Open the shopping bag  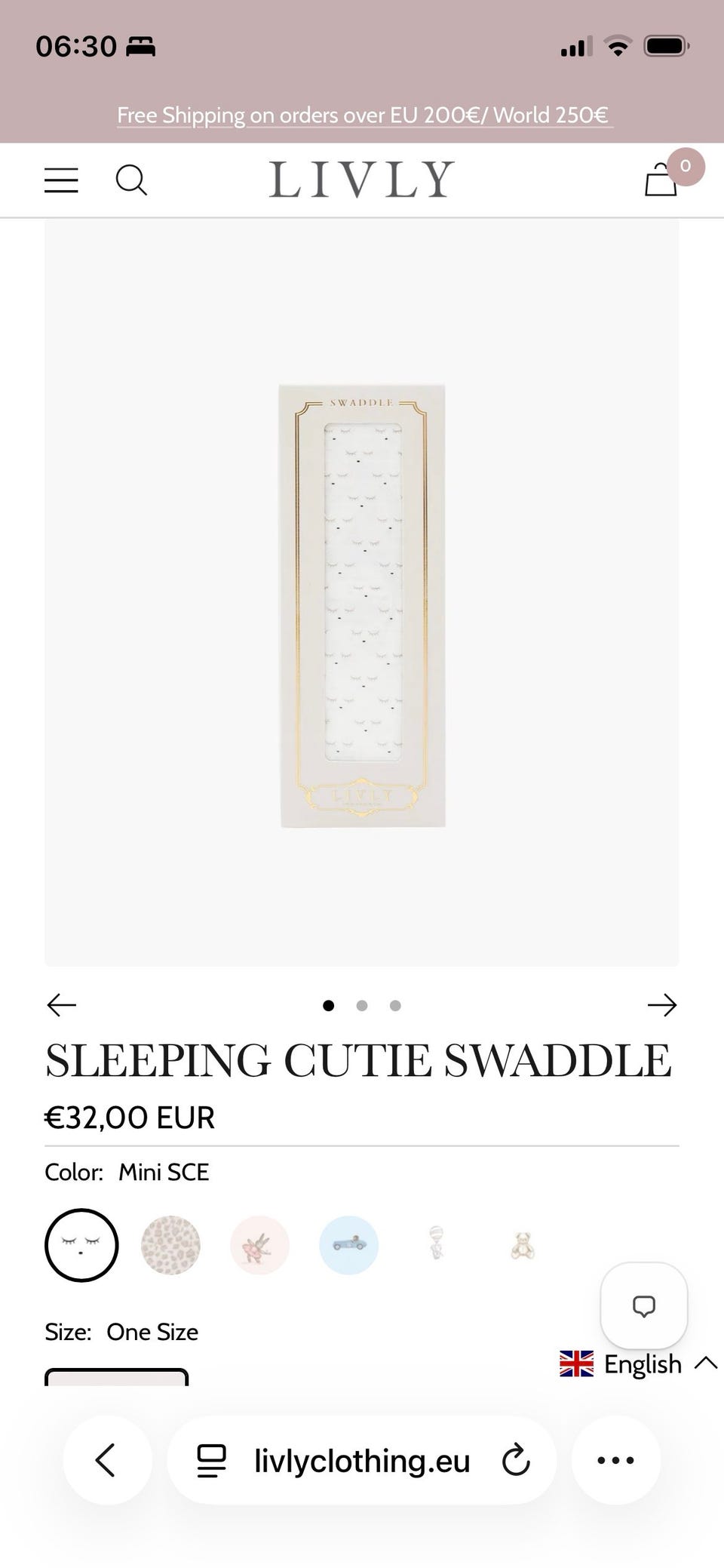[x=661, y=180]
